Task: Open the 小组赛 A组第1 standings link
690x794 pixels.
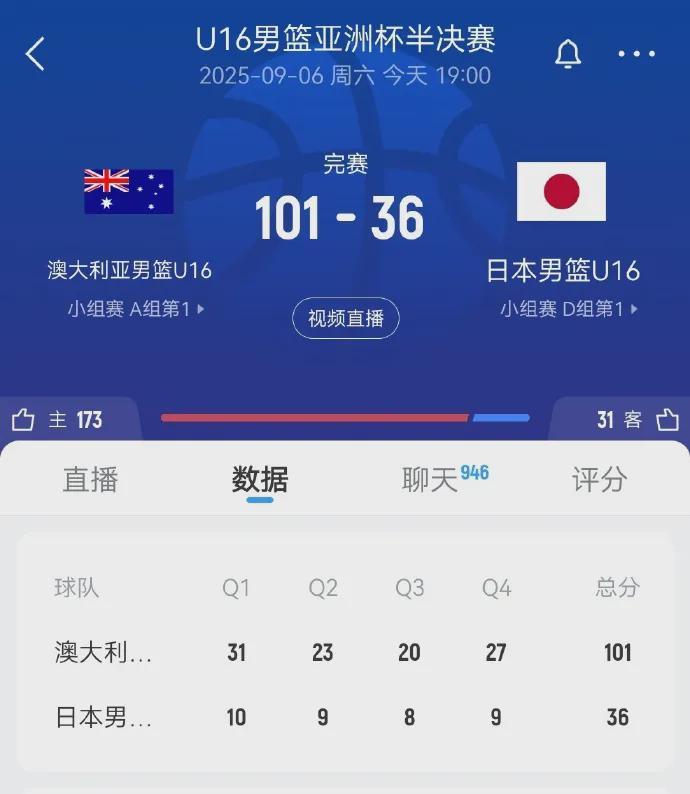Action: pos(136,309)
